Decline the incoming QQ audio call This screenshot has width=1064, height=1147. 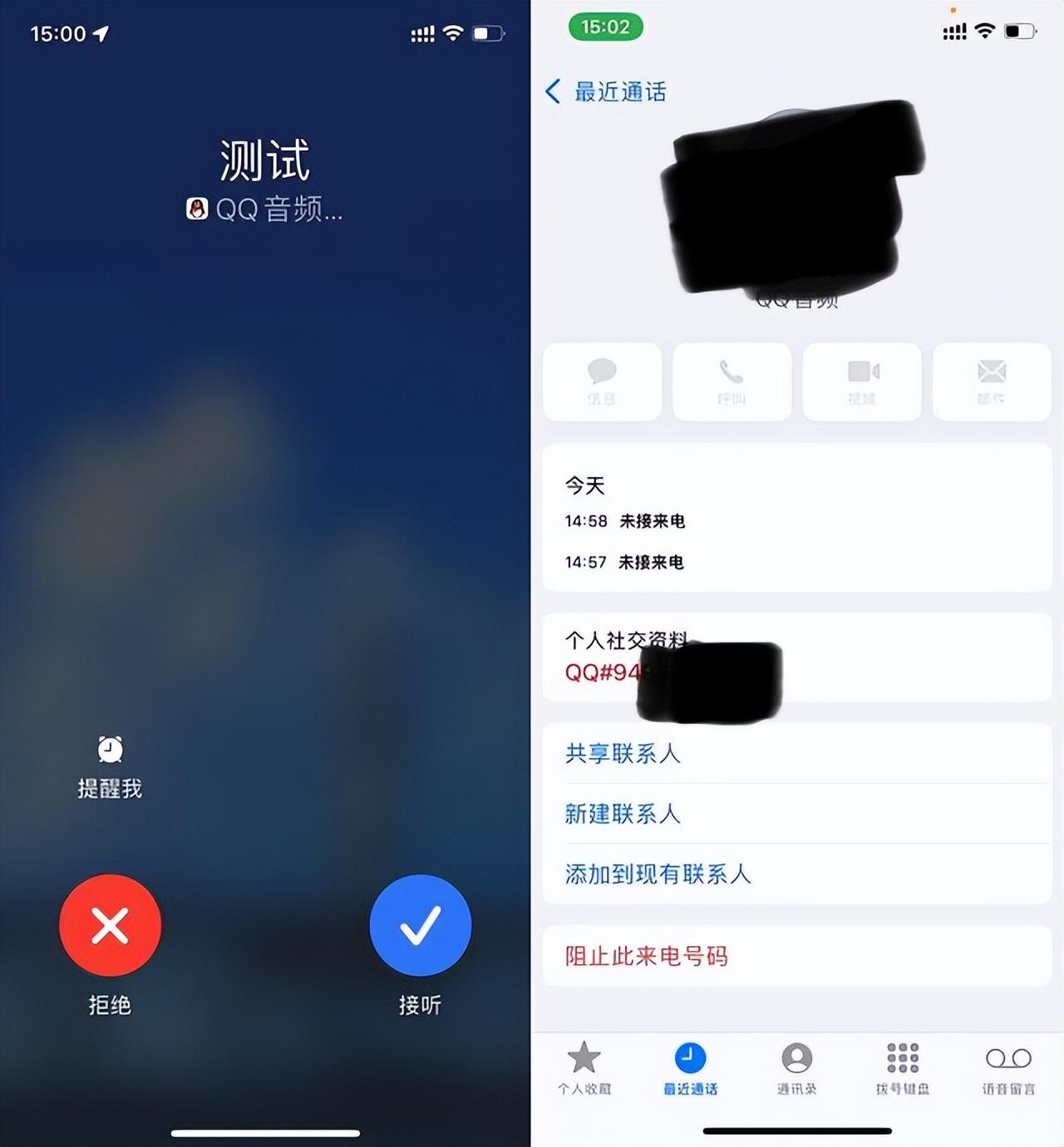(x=110, y=925)
